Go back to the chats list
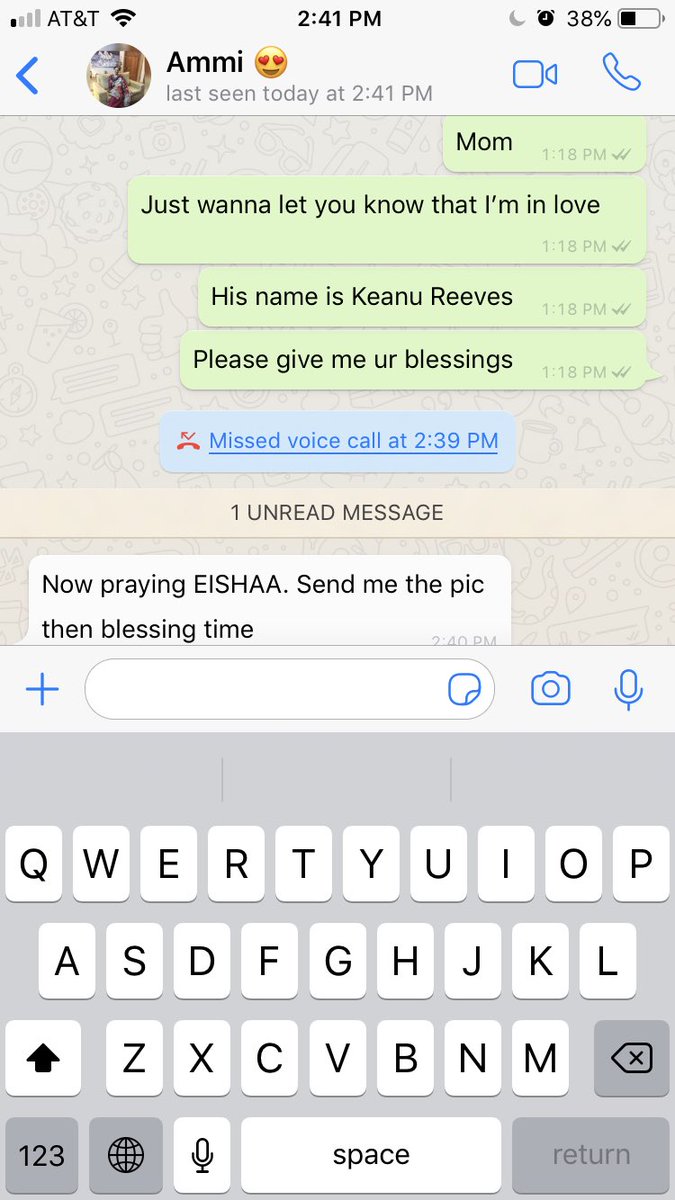This screenshot has width=675, height=1200. pos(28,76)
